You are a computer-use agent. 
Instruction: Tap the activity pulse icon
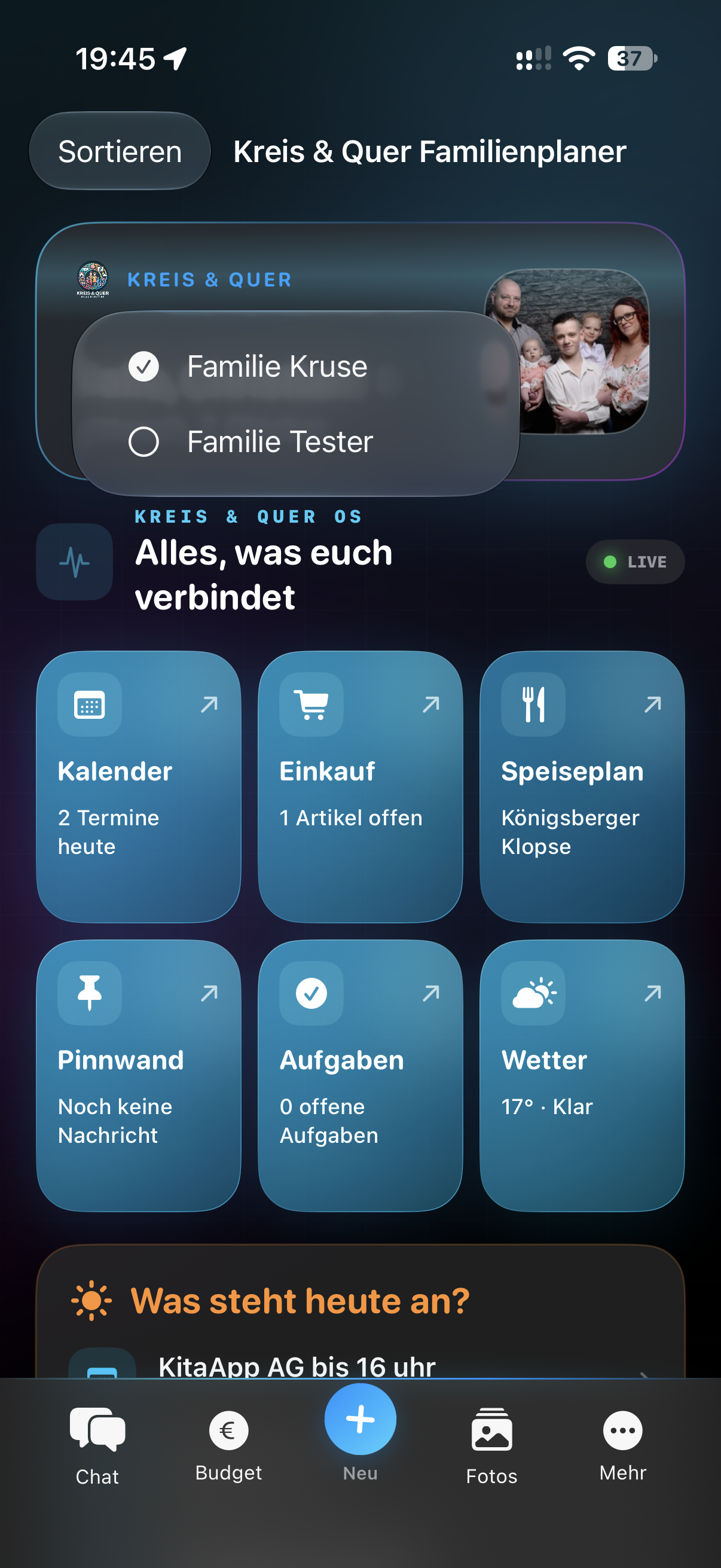click(75, 562)
